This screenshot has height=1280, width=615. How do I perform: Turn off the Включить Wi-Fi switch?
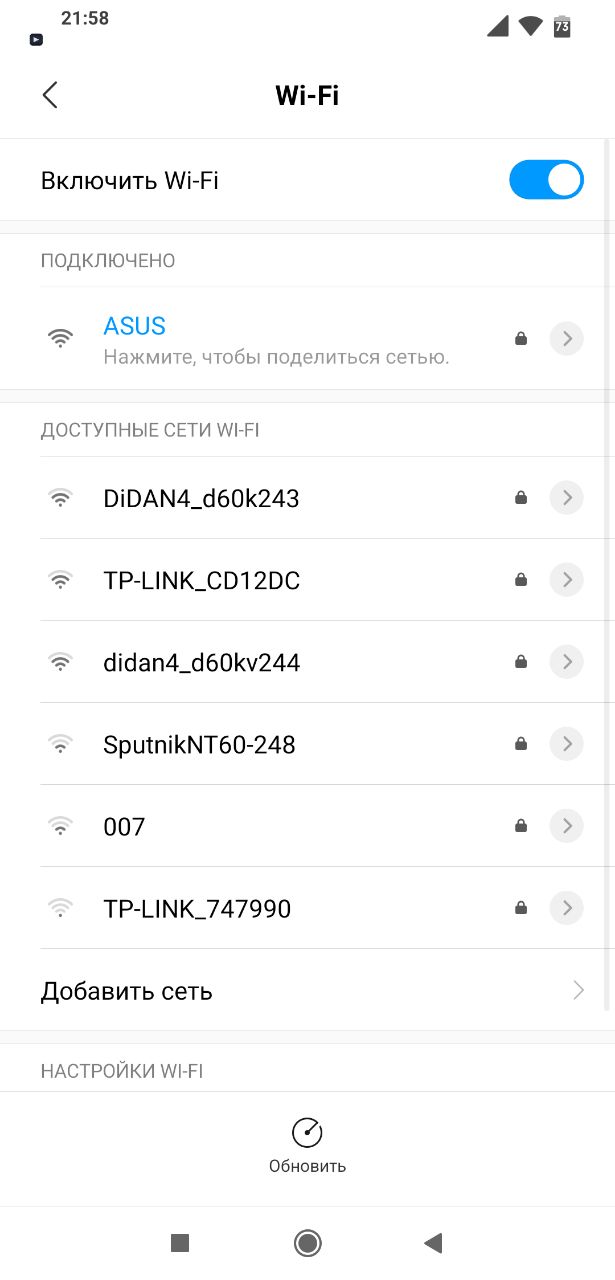click(546, 180)
